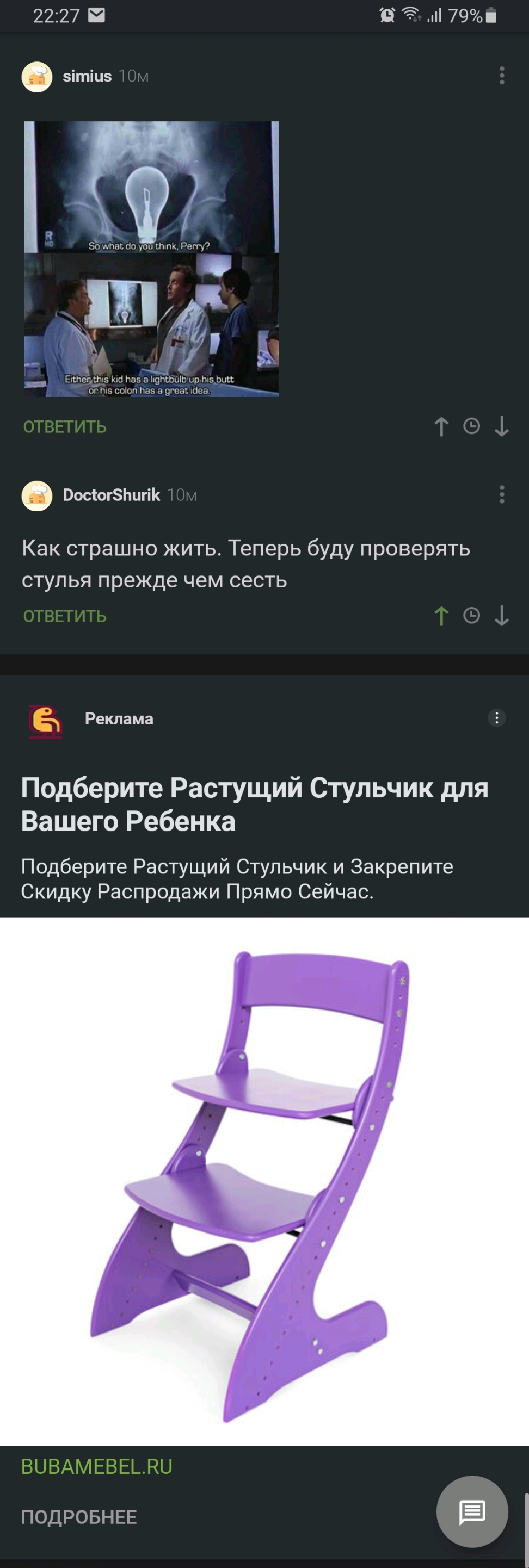Reply to DoctorShurik's comment
The width and height of the screenshot is (529, 1568).
pyautogui.click(x=65, y=616)
